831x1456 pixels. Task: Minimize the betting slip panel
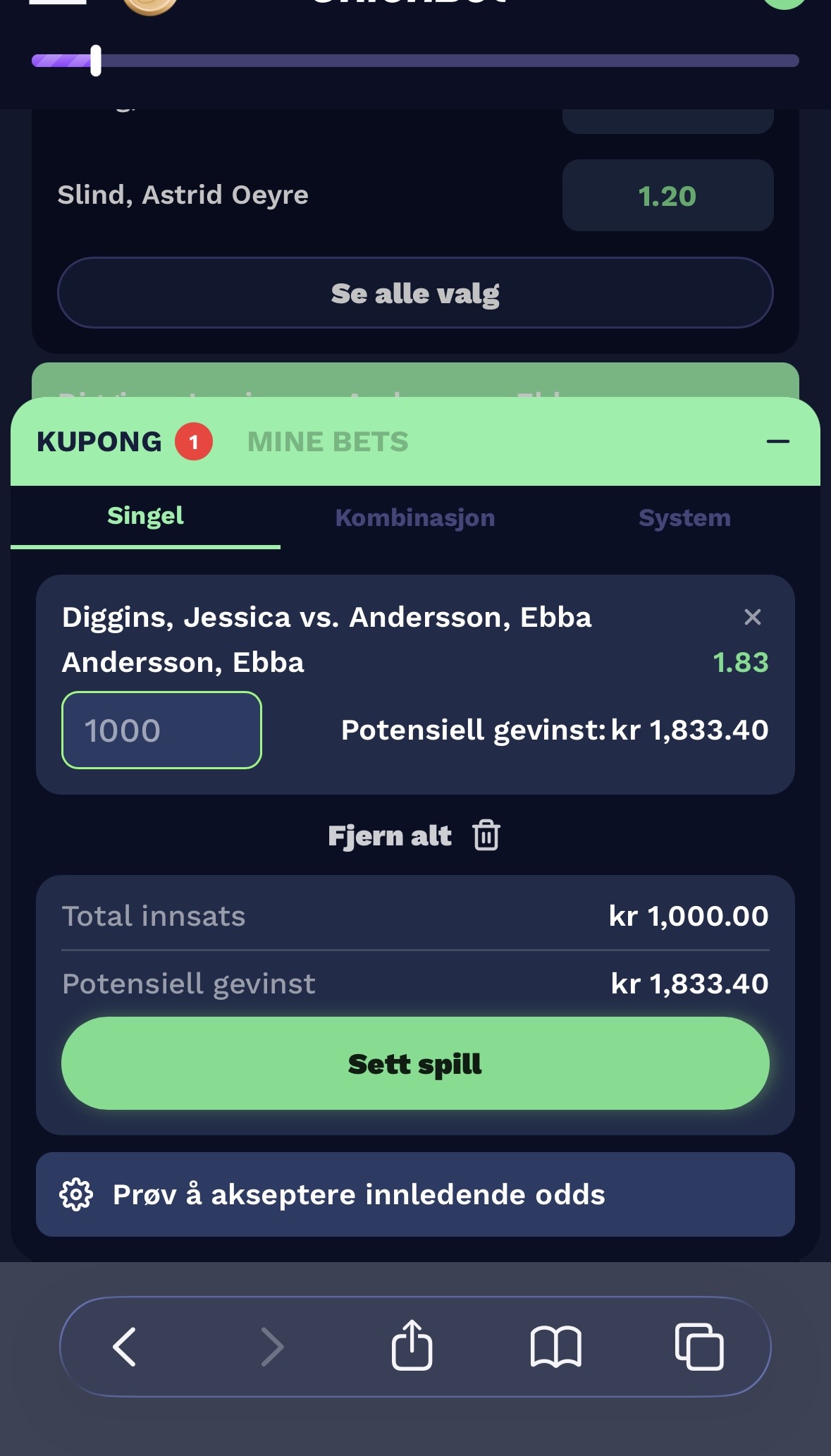[x=777, y=442]
